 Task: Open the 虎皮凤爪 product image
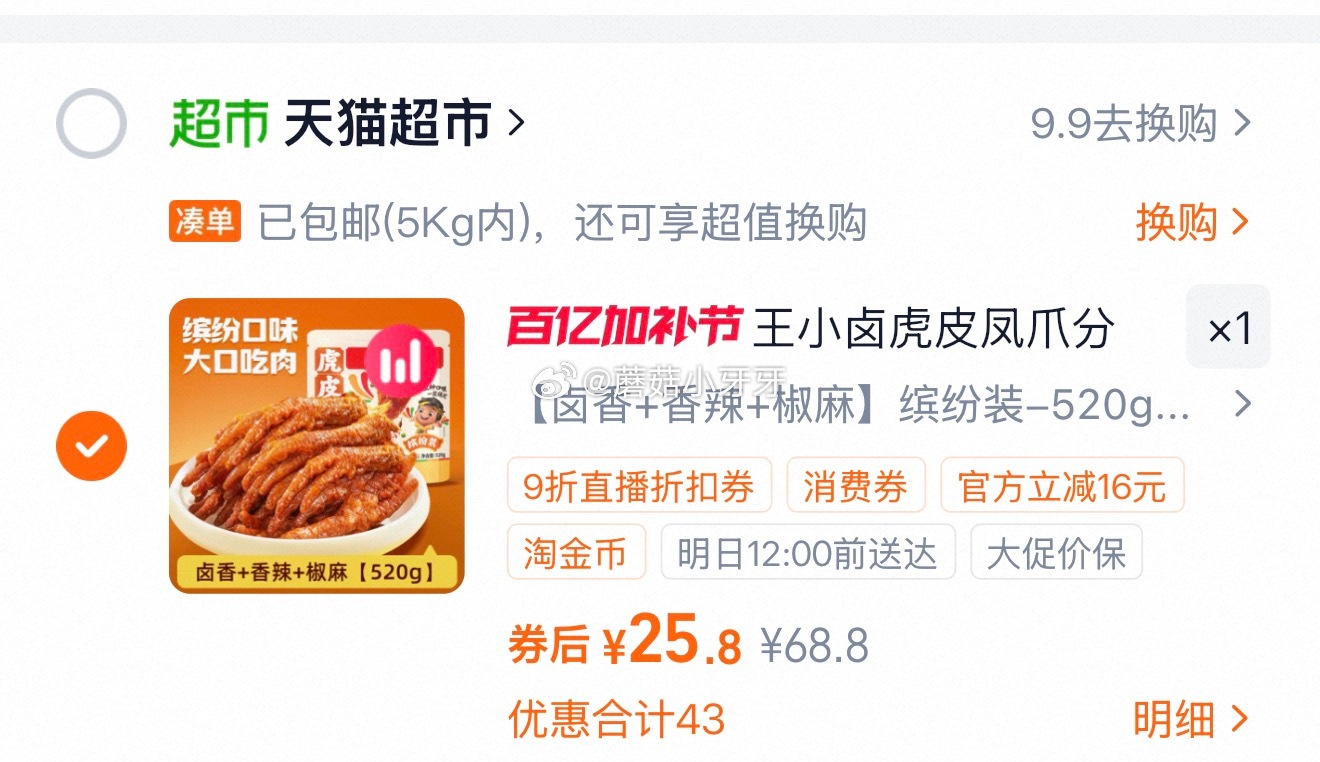click(317, 446)
